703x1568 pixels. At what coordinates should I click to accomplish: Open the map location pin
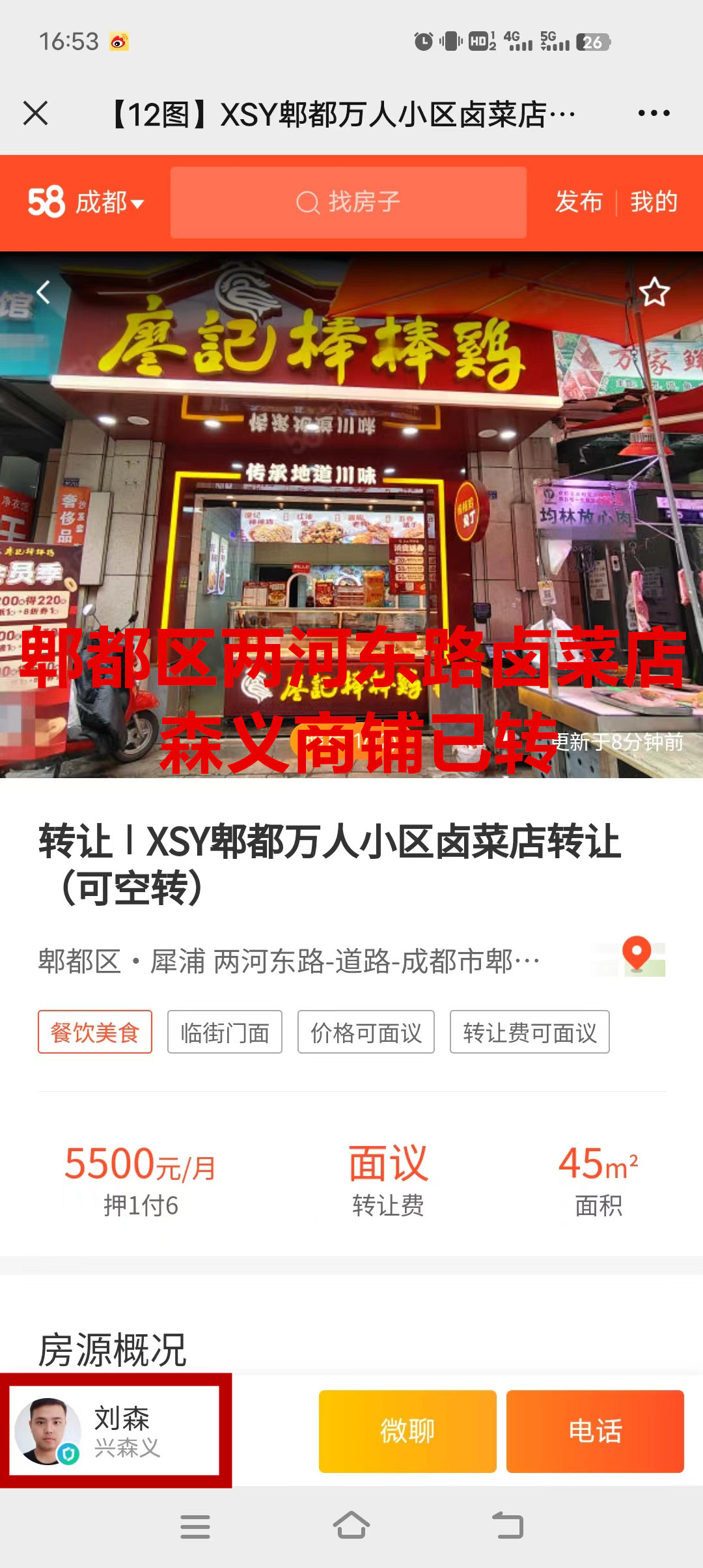[637, 956]
